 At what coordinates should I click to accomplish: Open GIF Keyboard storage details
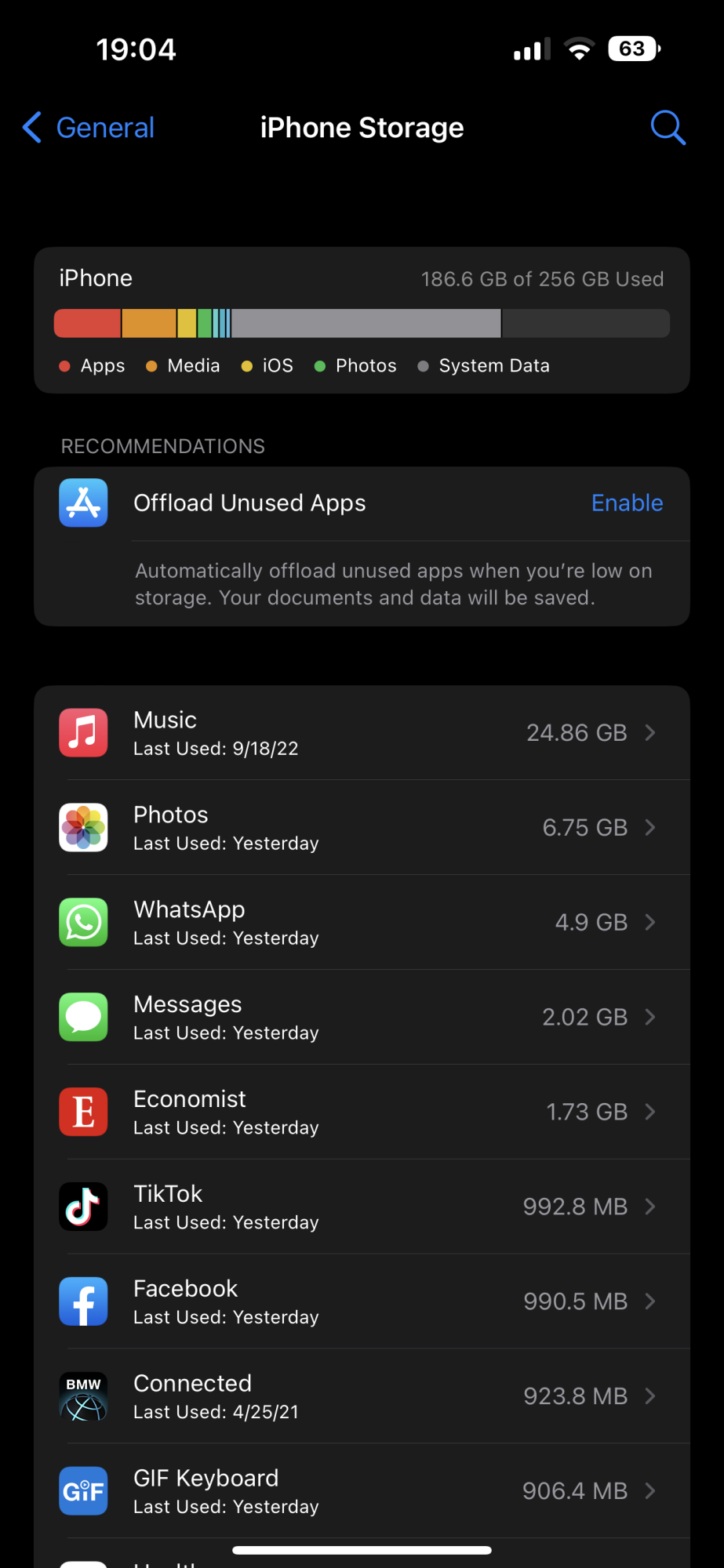pyautogui.click(x=362, y=1491)
